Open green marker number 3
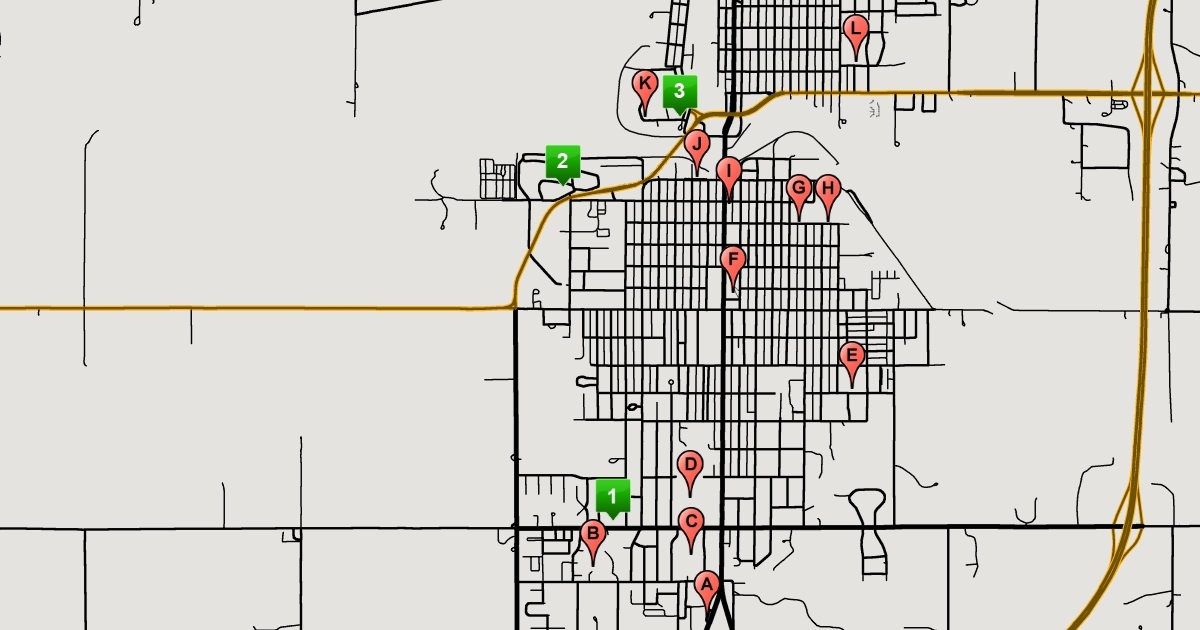1200x630 pixels. 679,93
